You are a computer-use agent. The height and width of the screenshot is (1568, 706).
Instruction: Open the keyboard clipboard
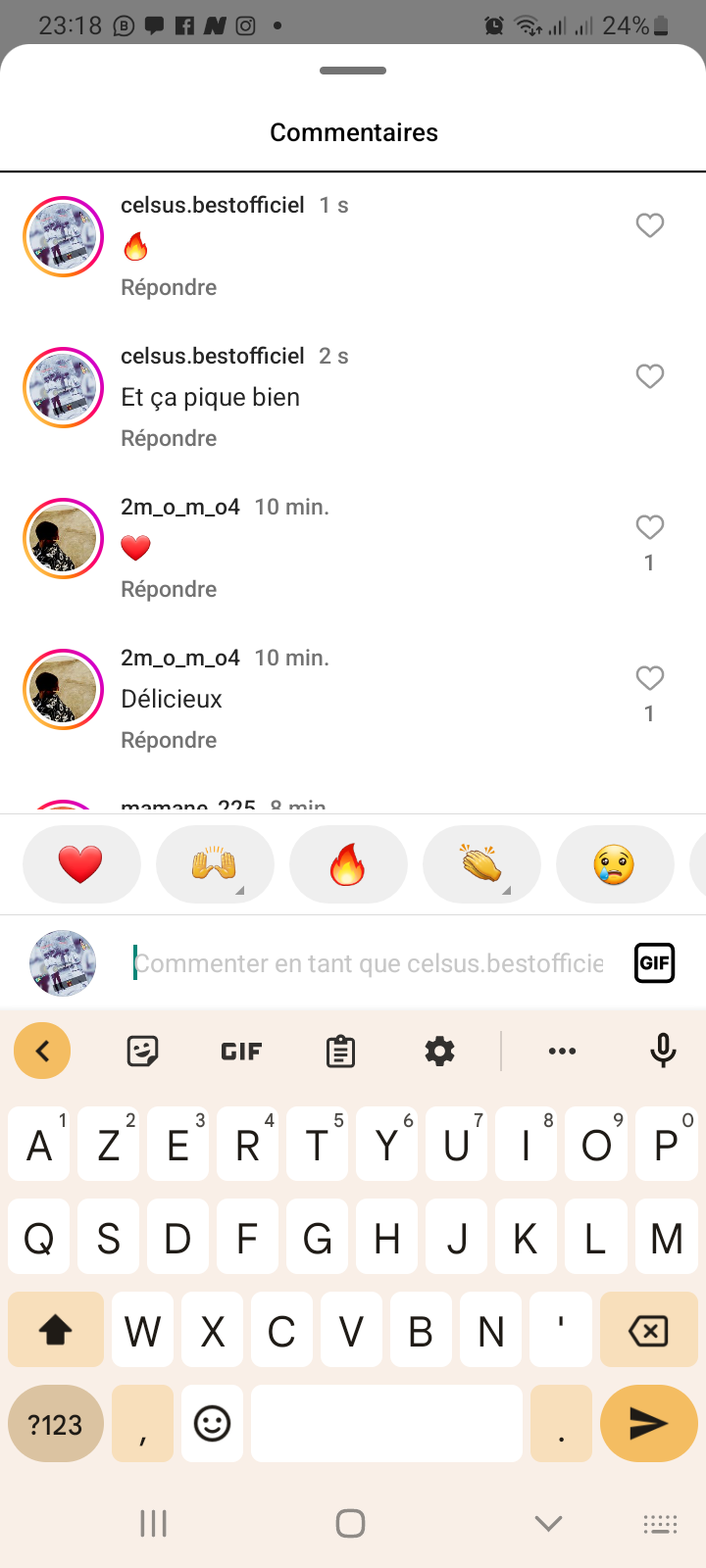pyautogui.click(x=340, y=1052)
